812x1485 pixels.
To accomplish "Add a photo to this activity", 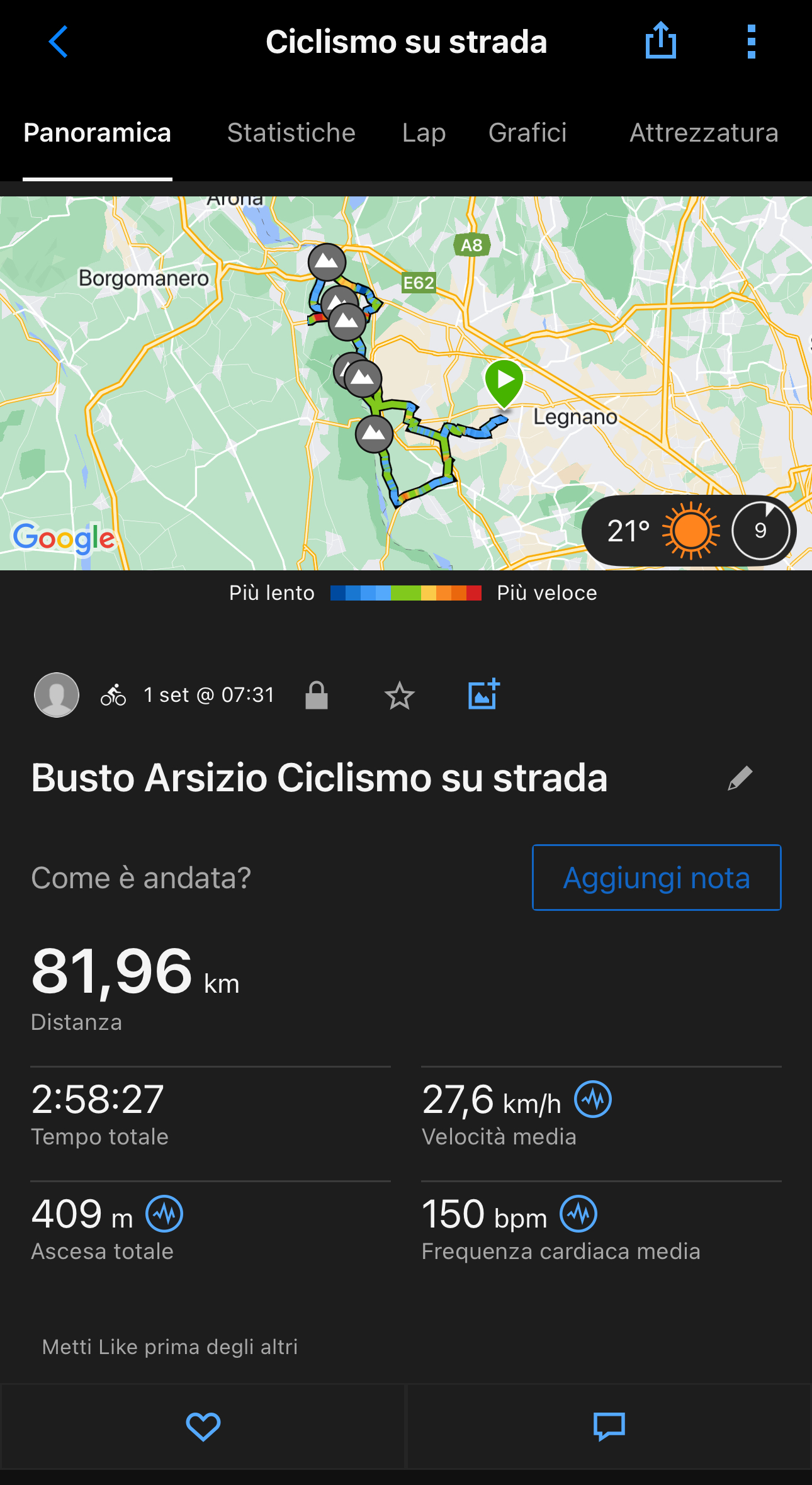I will [x=483, y=694].
